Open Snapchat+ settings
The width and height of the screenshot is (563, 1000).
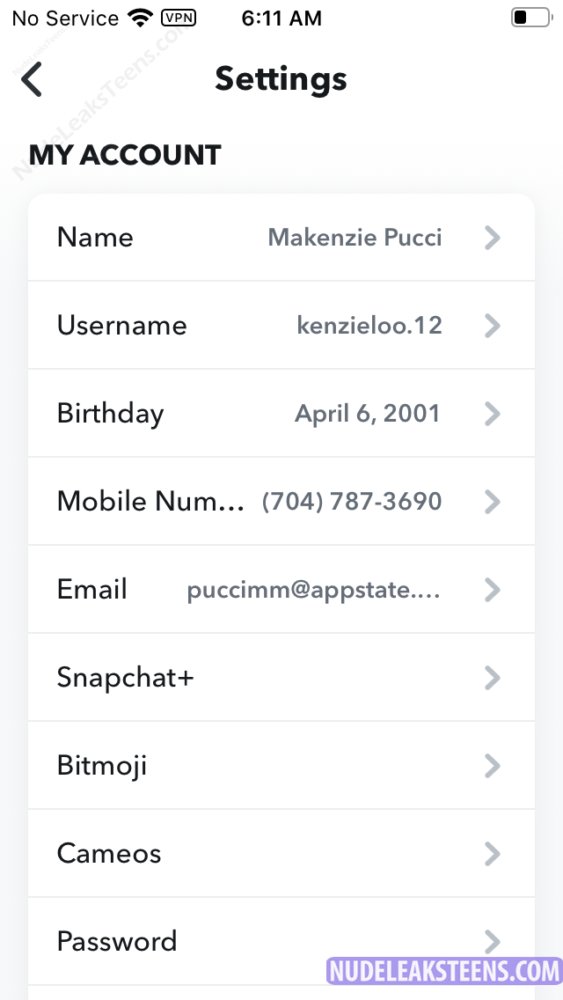281,677
